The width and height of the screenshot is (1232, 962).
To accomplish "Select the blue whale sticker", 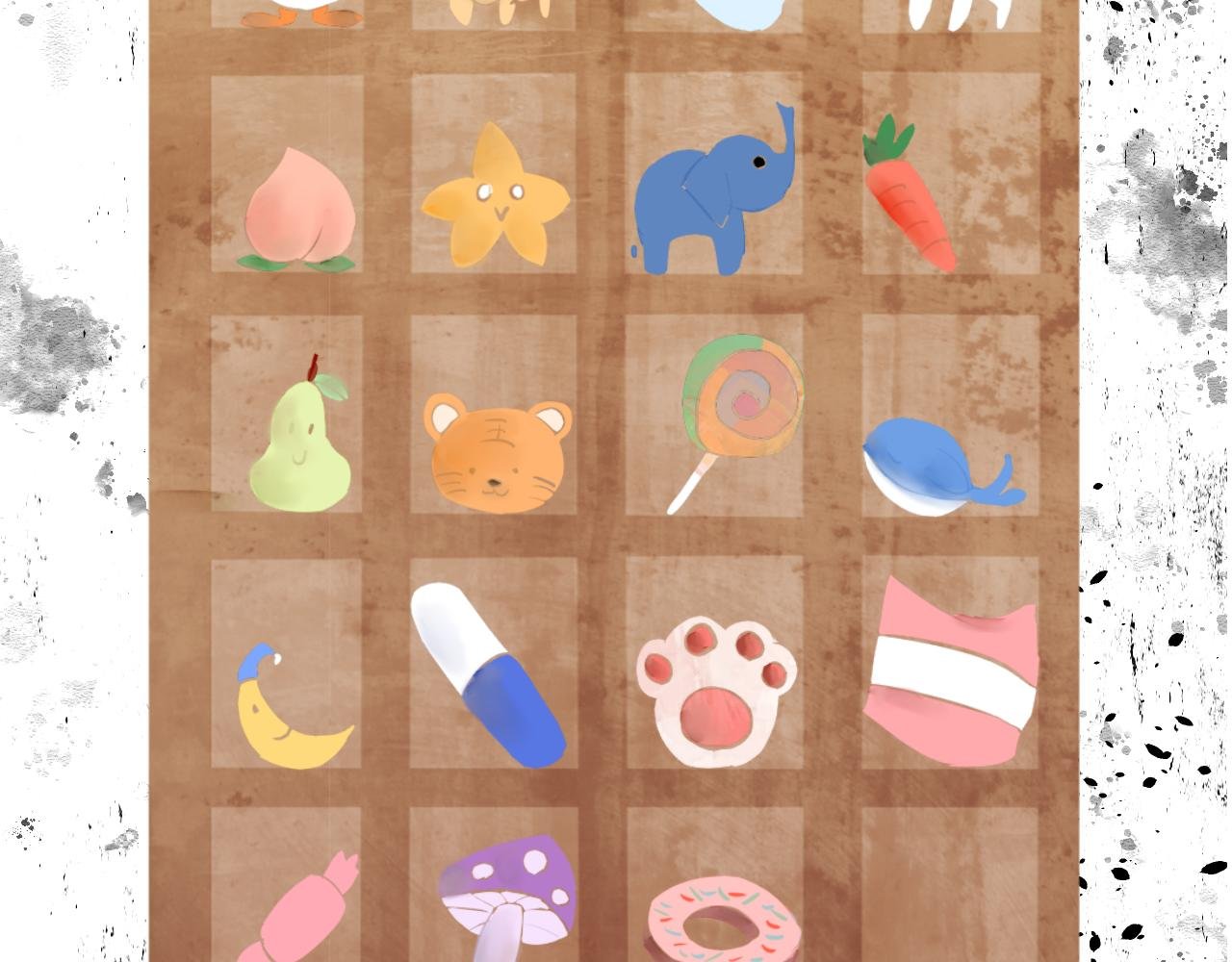I will pos(934,468).
